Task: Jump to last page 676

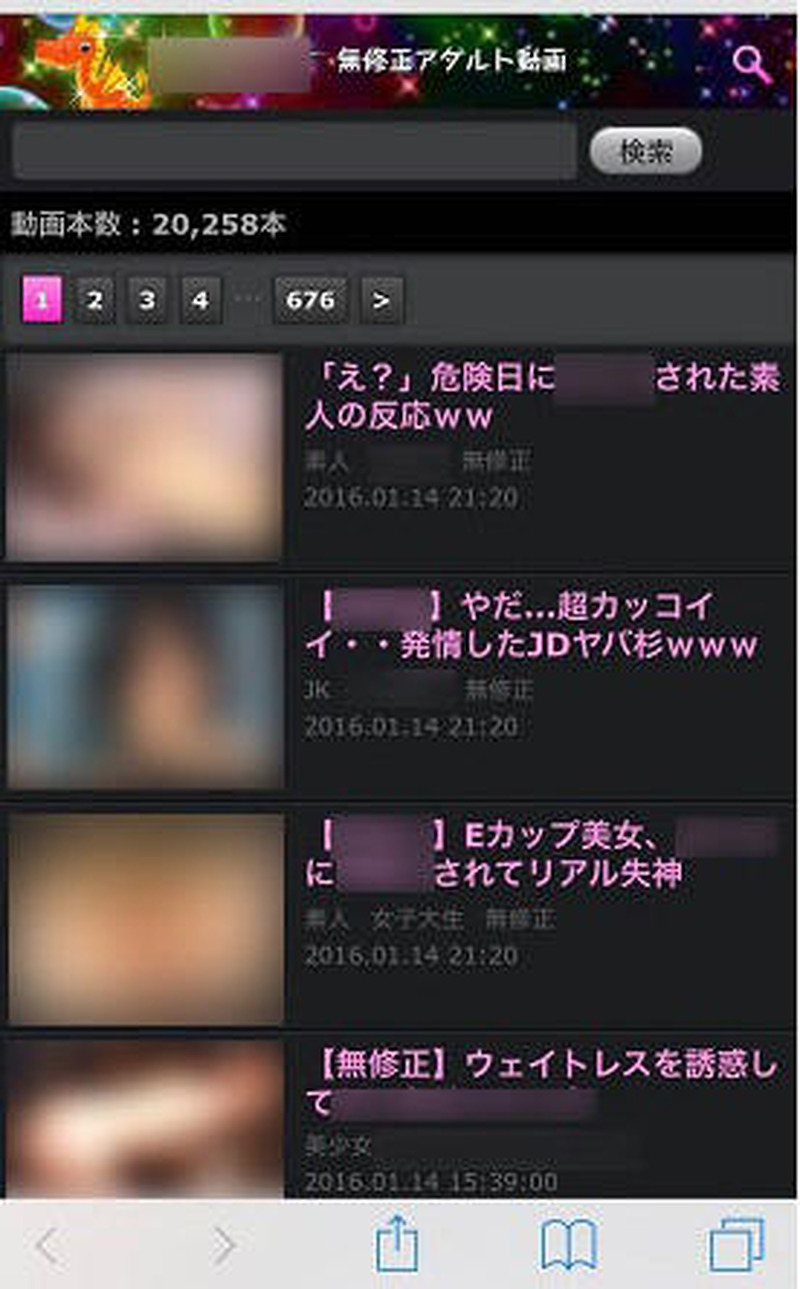Action: (x=310, y=300)
